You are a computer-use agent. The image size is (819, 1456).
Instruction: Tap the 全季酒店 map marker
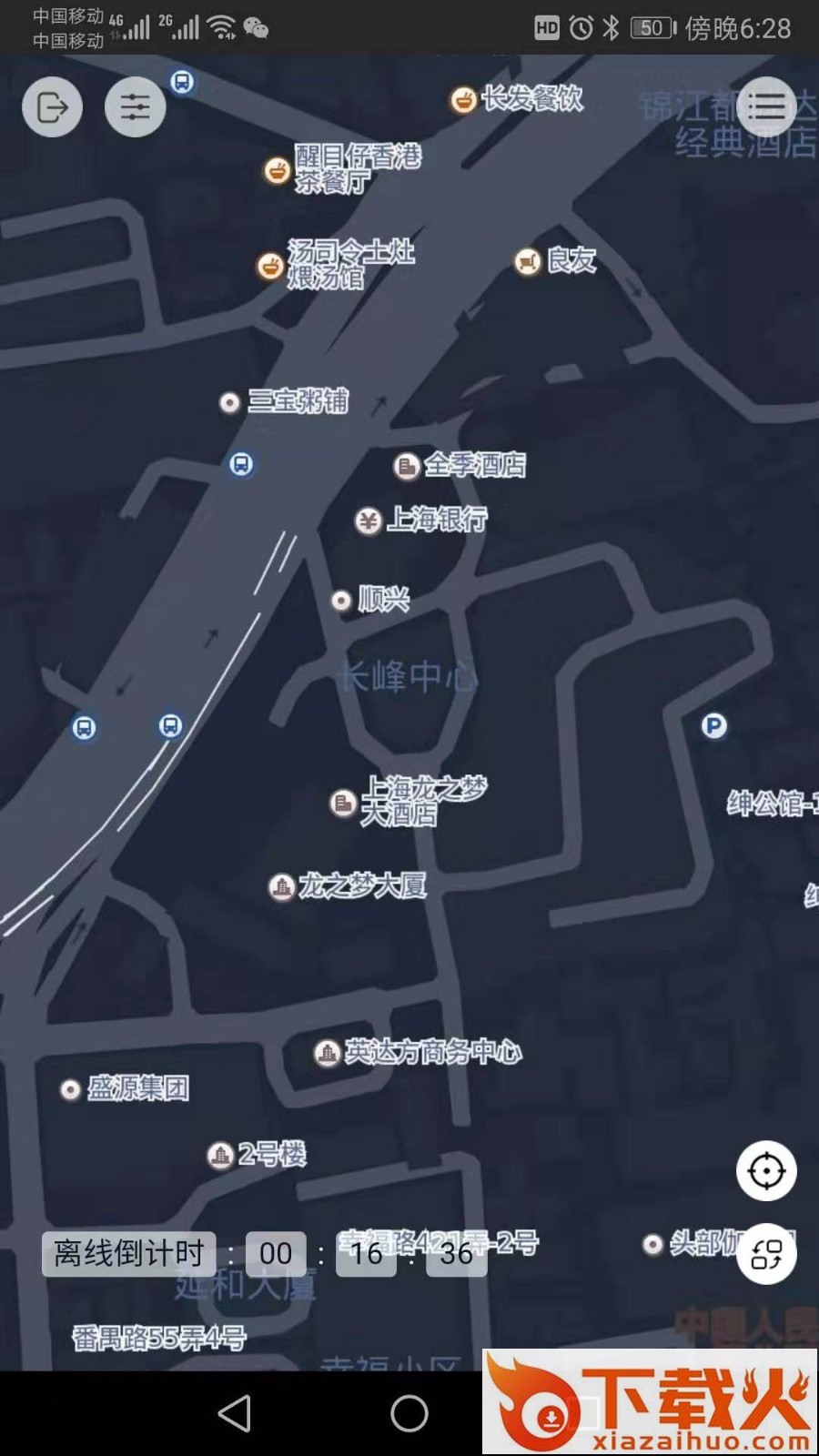pyautogui.click(x=406, y=466)
